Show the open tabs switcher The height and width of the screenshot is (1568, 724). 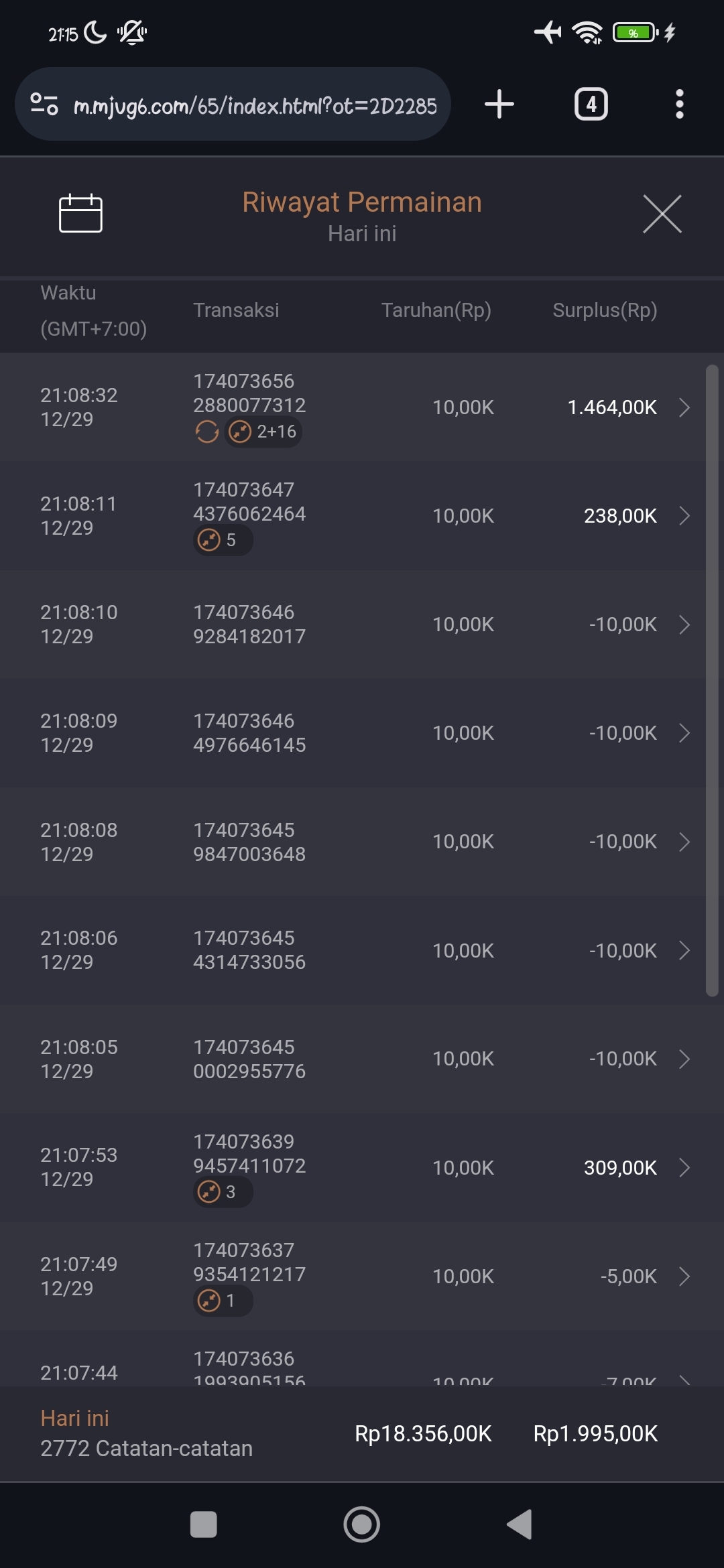click(x=591, y=105)
